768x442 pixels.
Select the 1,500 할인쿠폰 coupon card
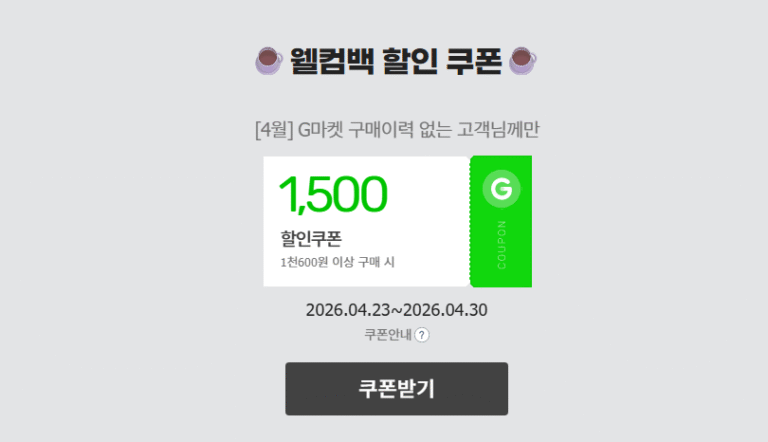pos(396,222)
